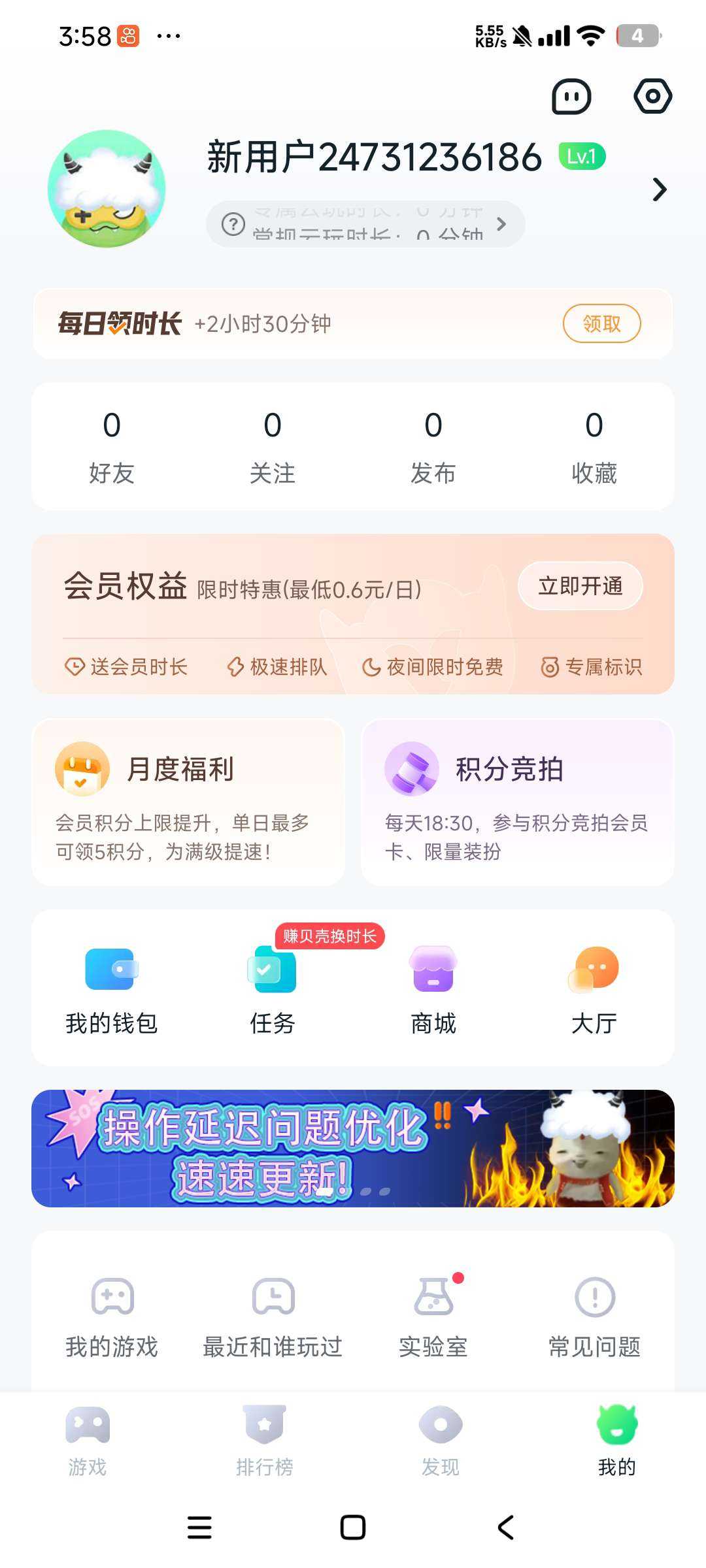
Task: Open the settings gear icon
Action: tap(652, 97)
